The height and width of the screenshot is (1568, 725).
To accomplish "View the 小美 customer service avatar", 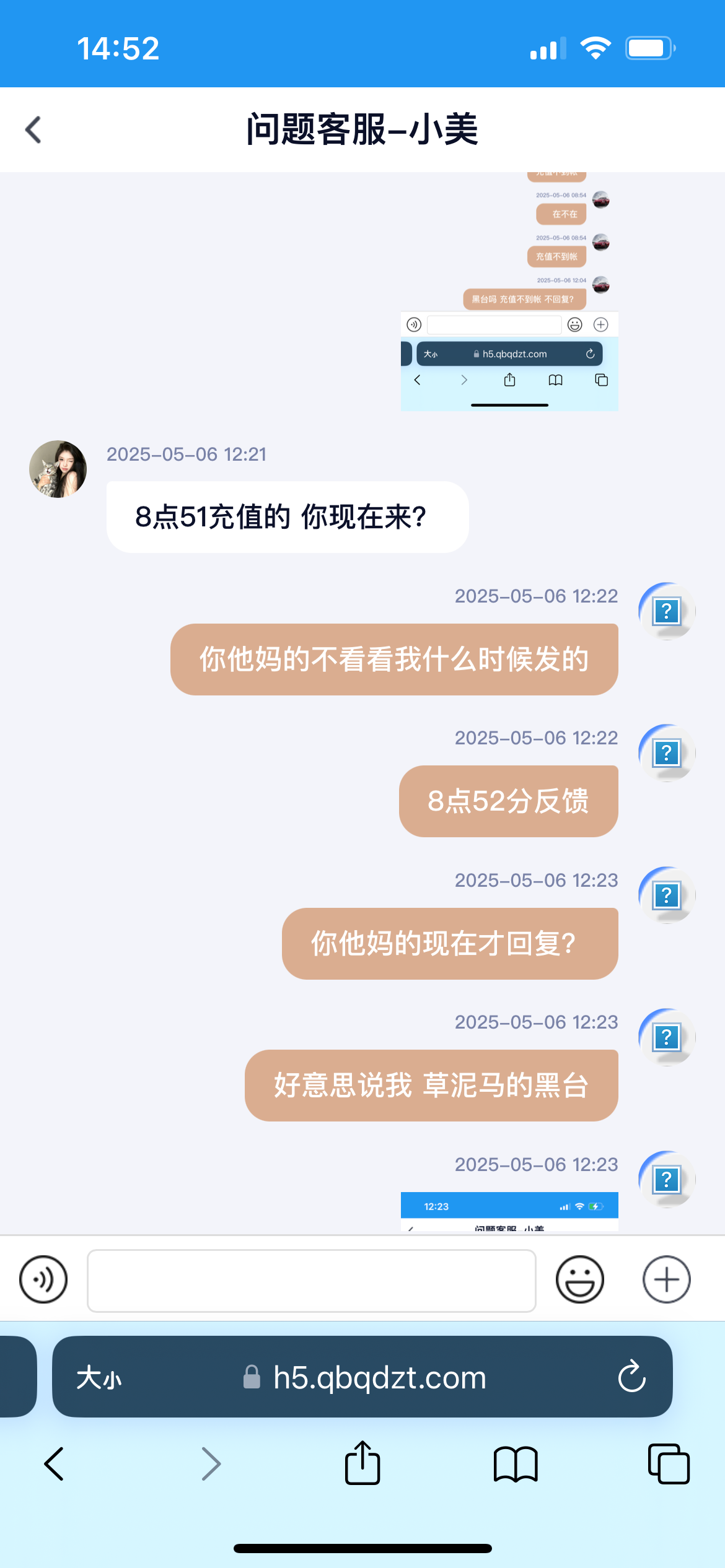I will 58,469.
